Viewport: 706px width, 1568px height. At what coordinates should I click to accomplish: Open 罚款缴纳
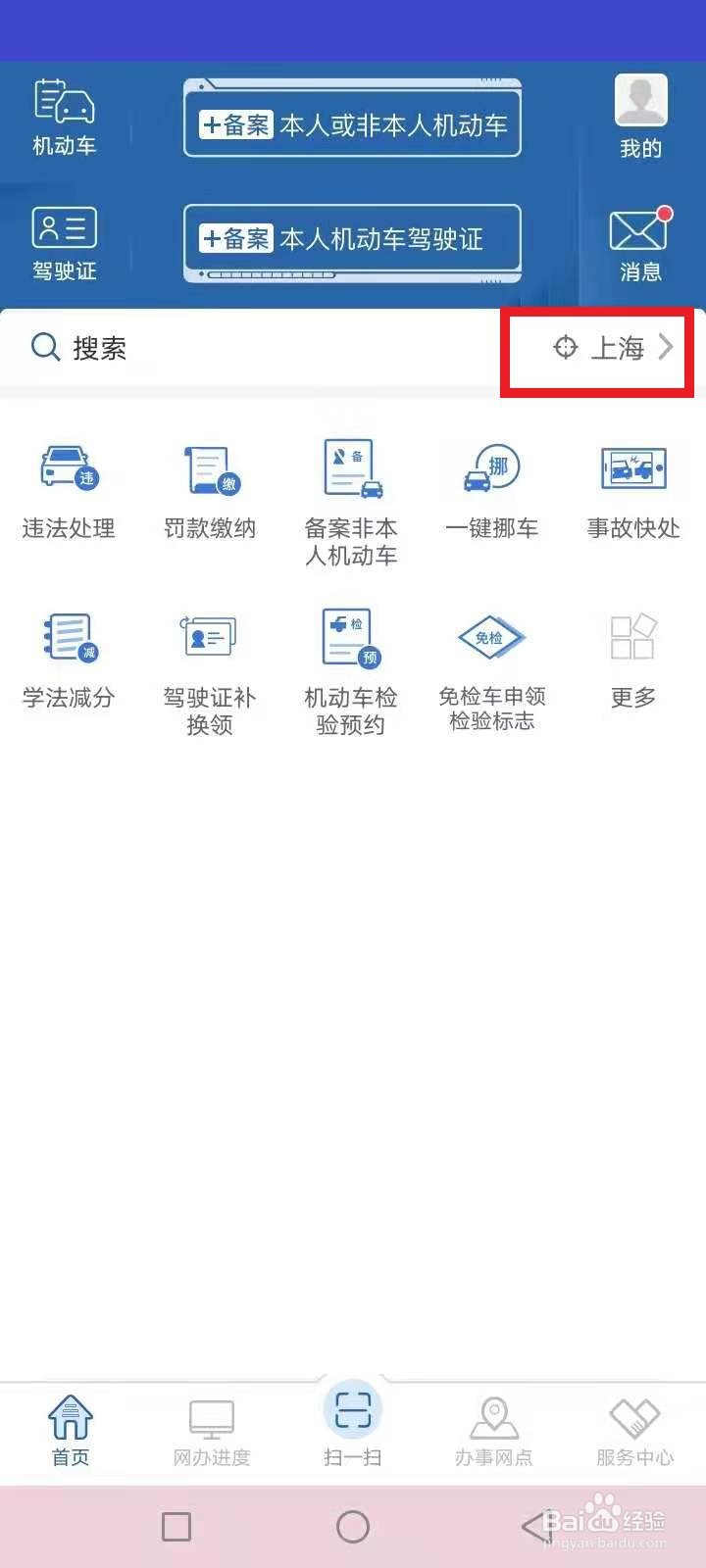click(x=209, y=491)
